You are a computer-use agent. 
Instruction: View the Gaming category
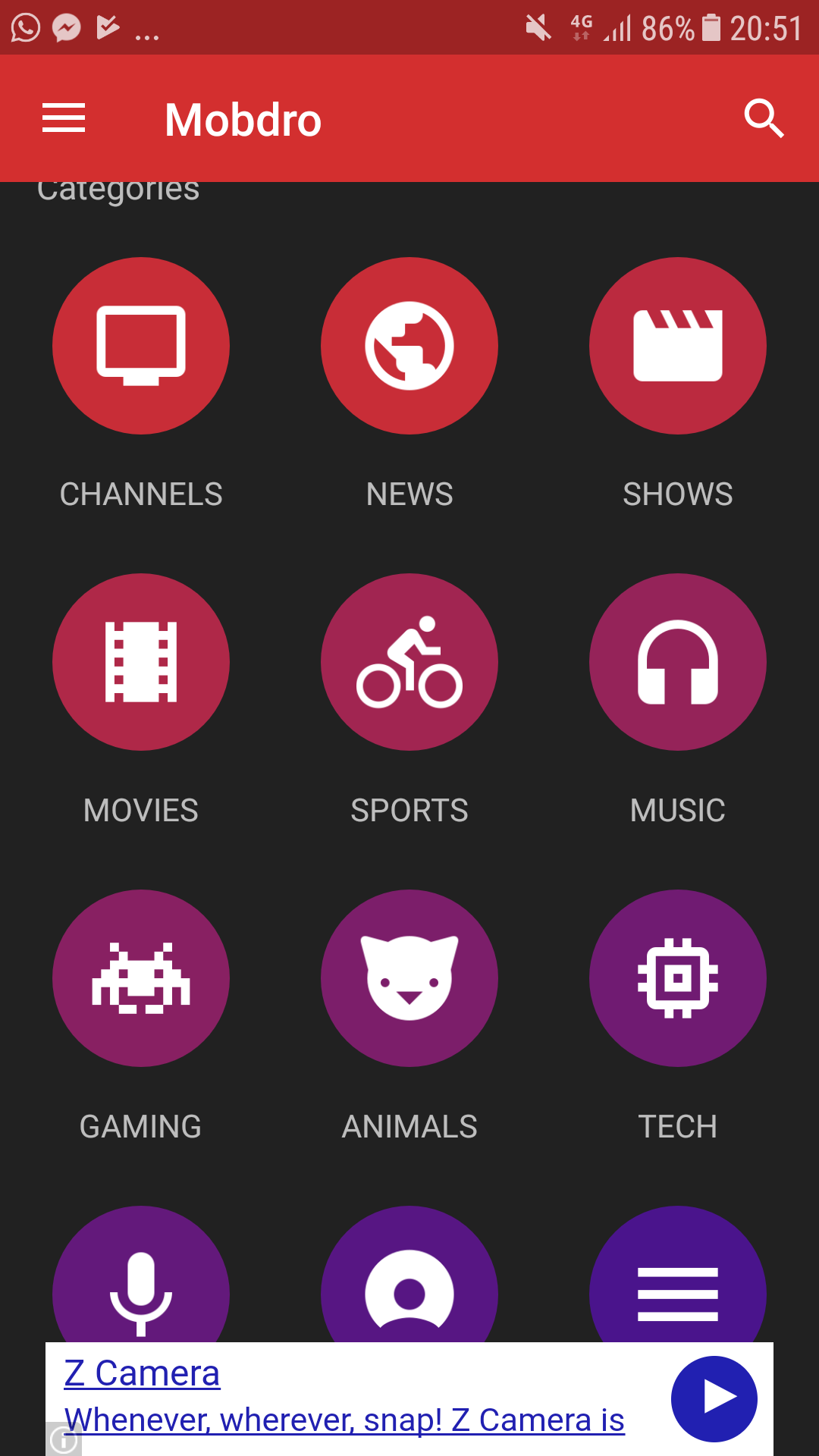[x=141, y=978]
